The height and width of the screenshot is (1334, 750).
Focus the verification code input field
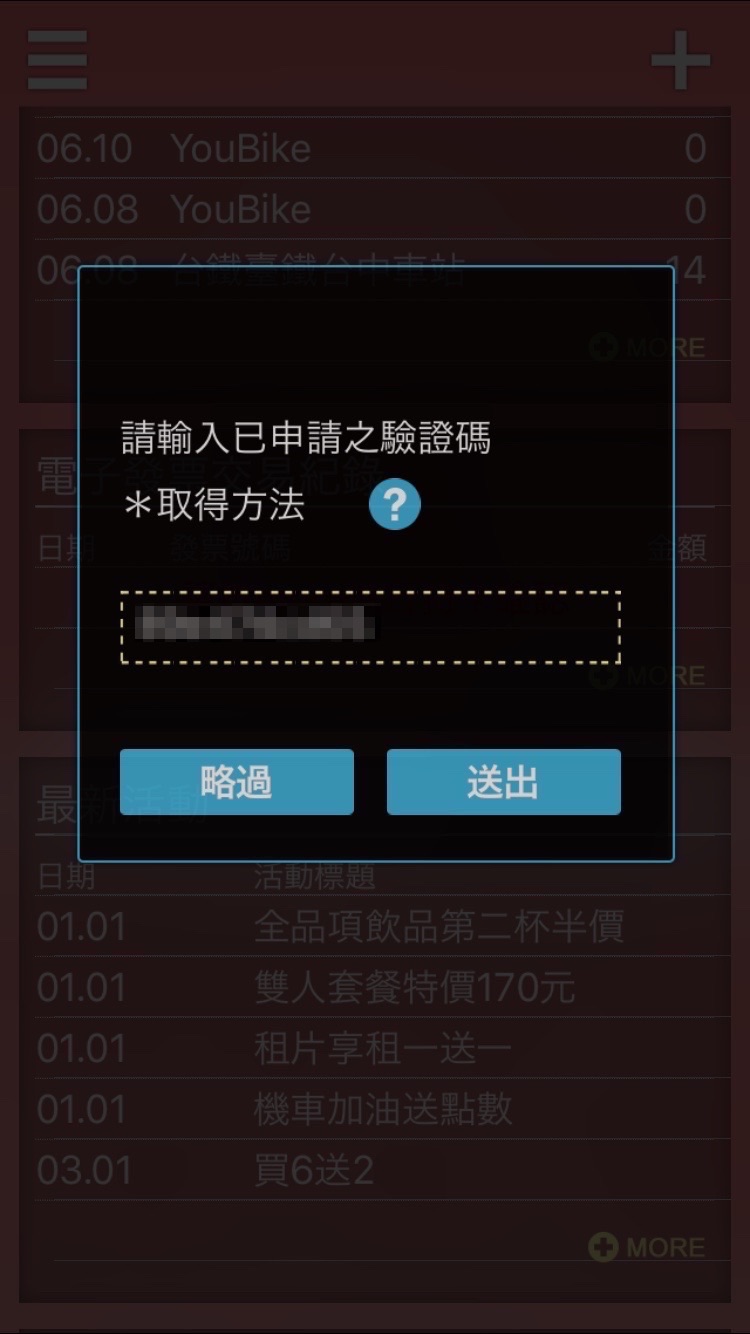[x=370, y=627]
